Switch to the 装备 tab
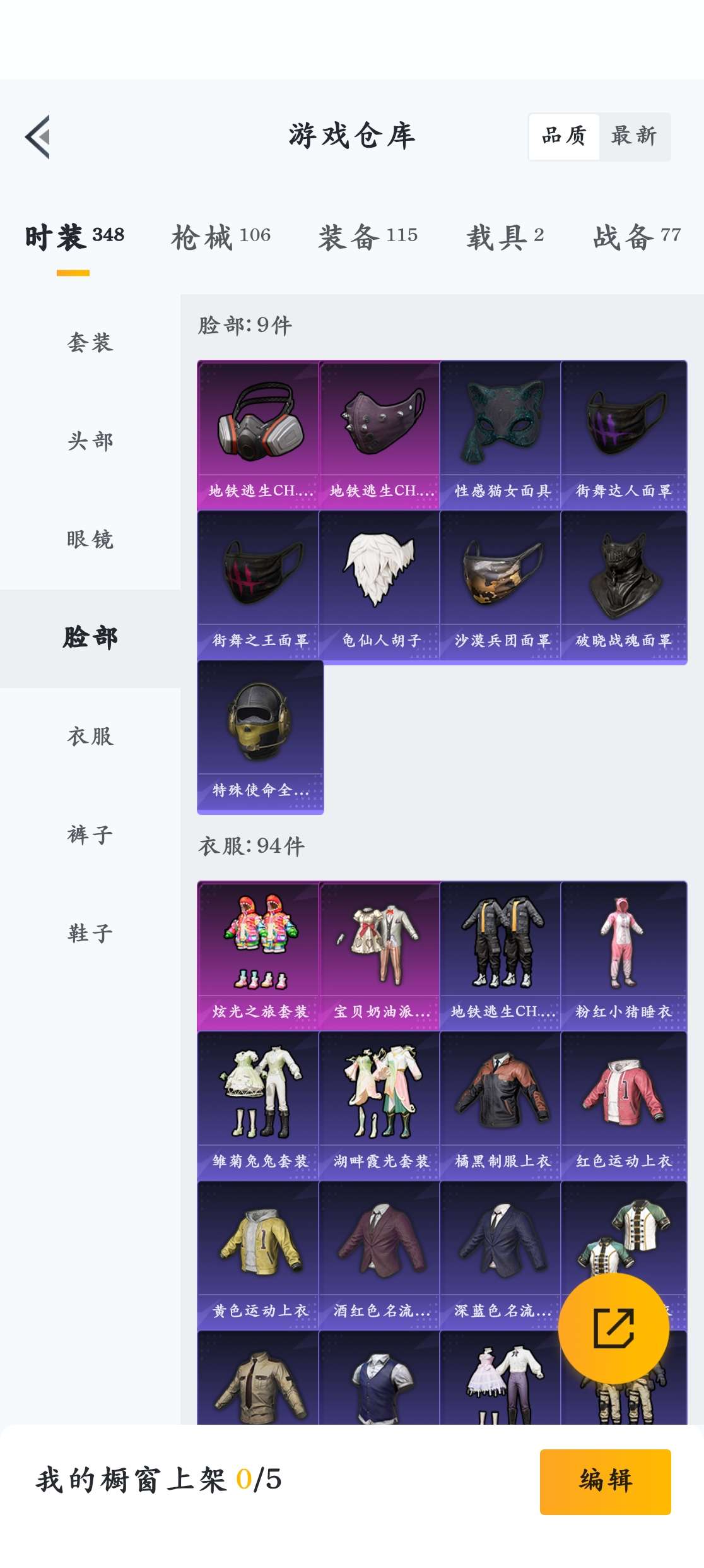704x1568 pixels. [368, 237]
